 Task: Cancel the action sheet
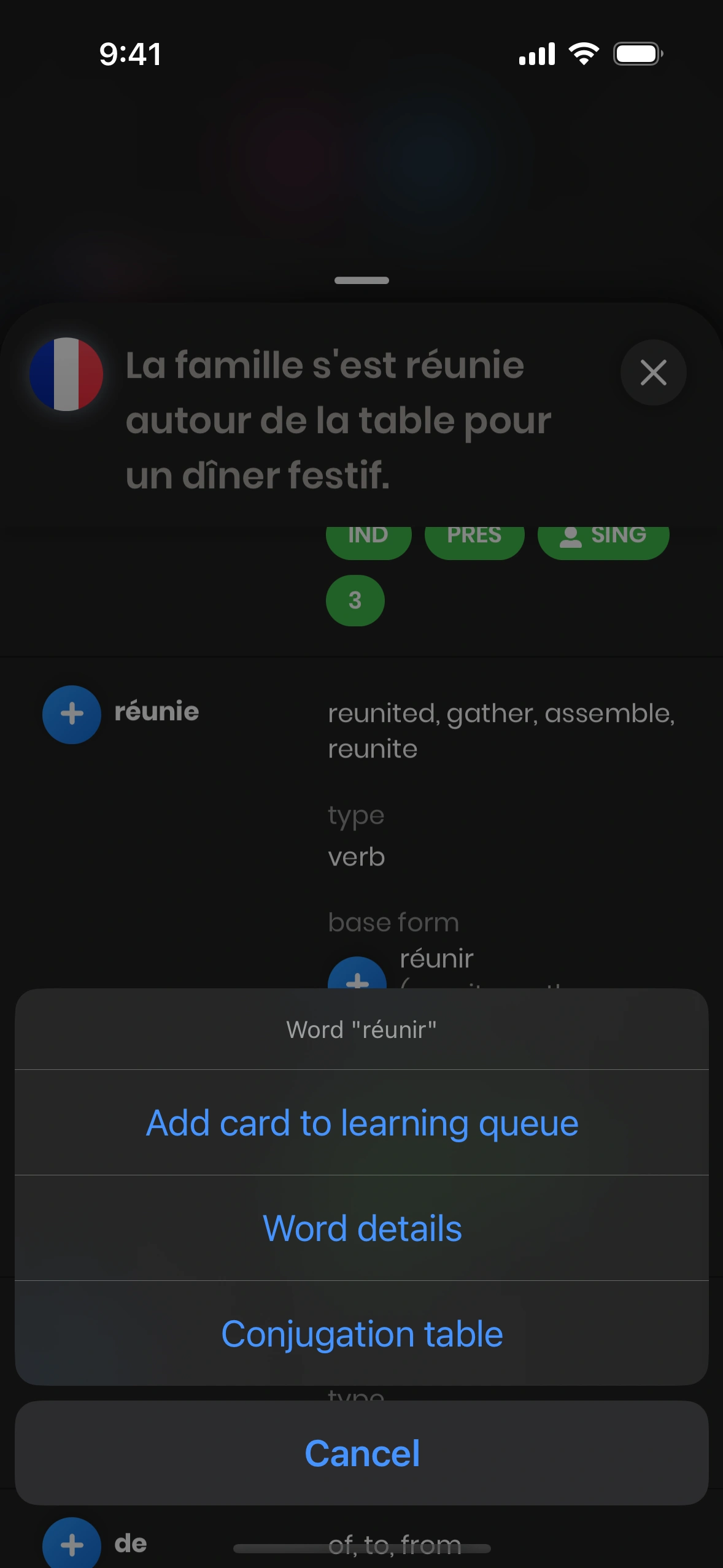click(361, 1453)
